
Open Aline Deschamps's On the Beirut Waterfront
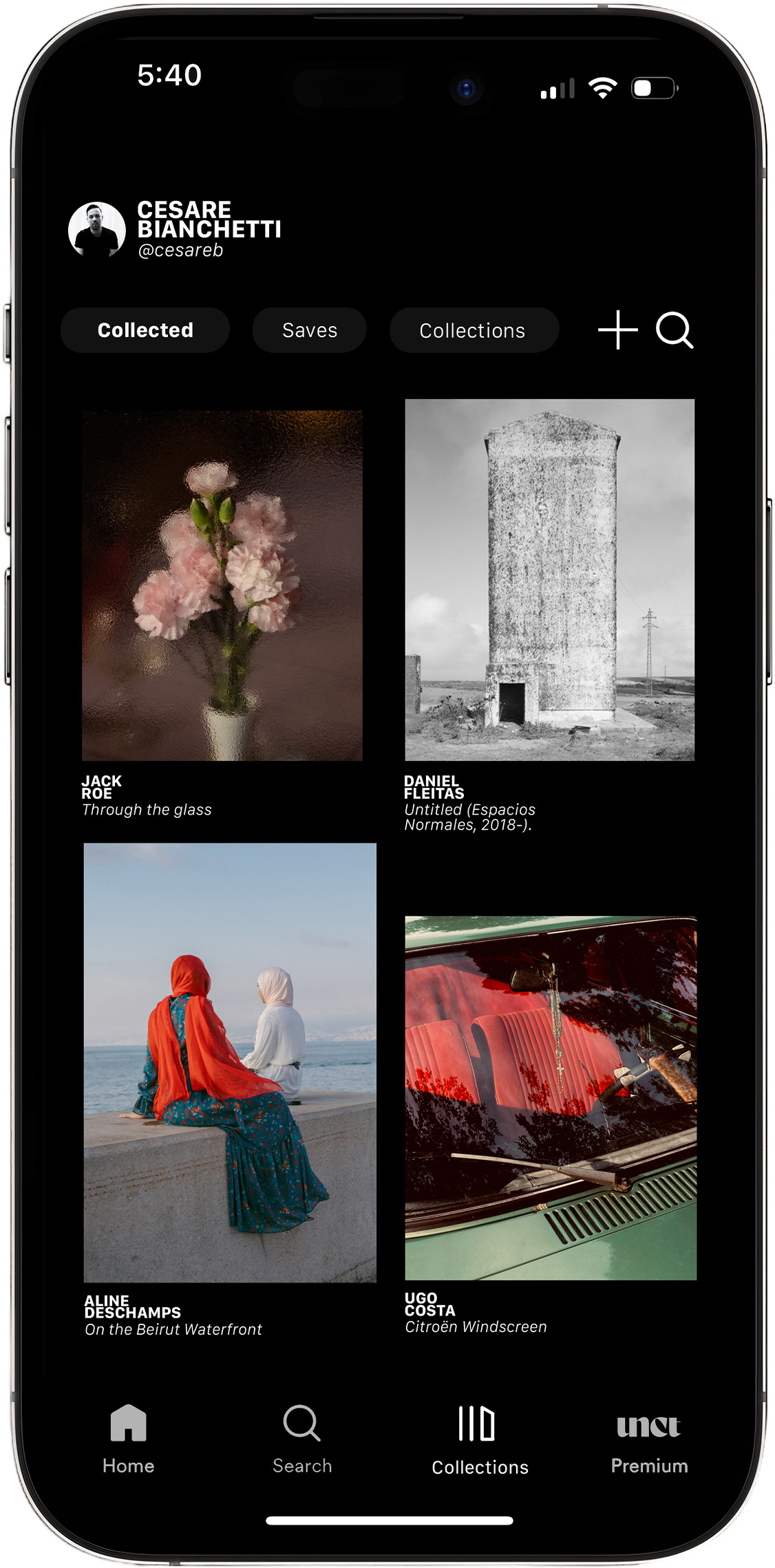(230, 1062)
